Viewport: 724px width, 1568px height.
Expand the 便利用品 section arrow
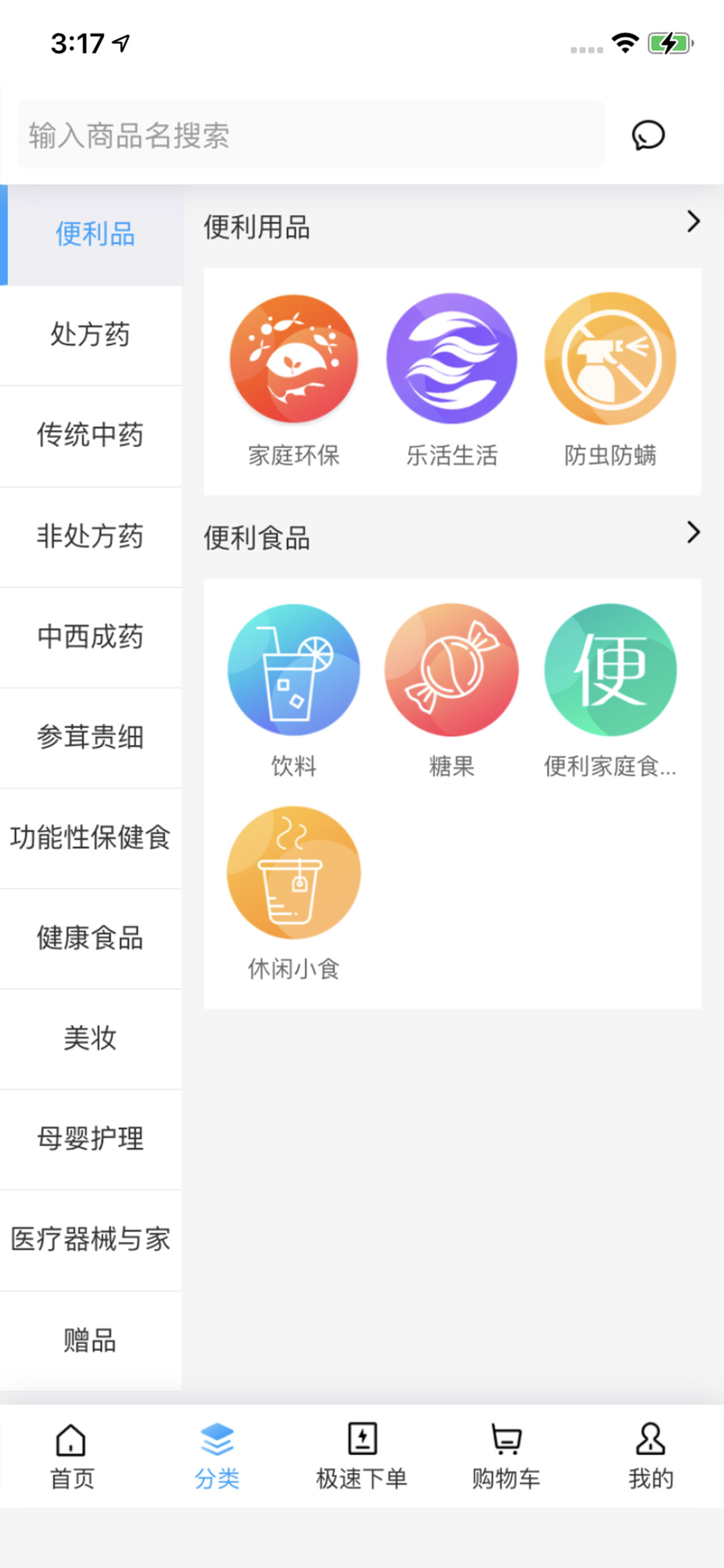pyautogui.click(x=693, y=222)
